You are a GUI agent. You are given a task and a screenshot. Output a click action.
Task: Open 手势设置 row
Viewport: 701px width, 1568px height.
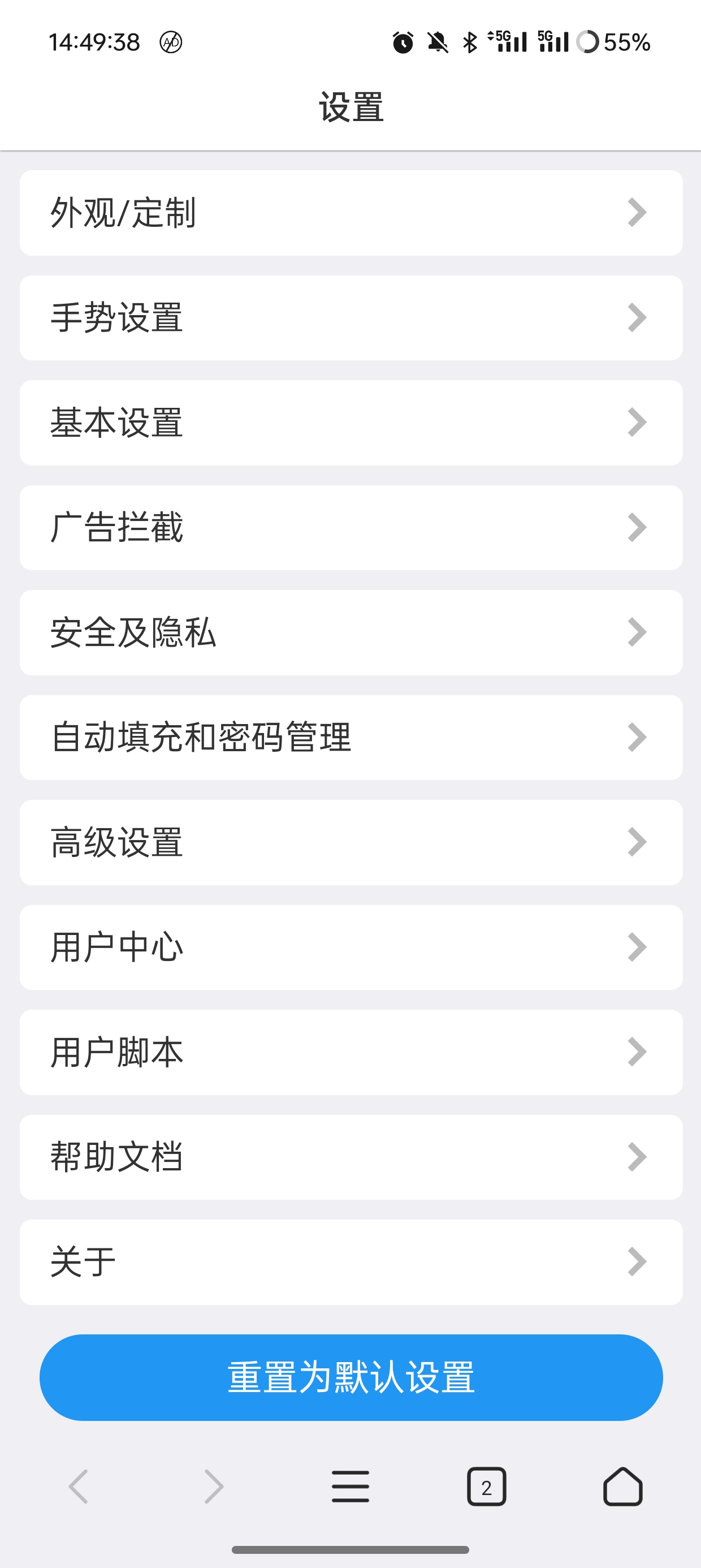pos(350,318)
